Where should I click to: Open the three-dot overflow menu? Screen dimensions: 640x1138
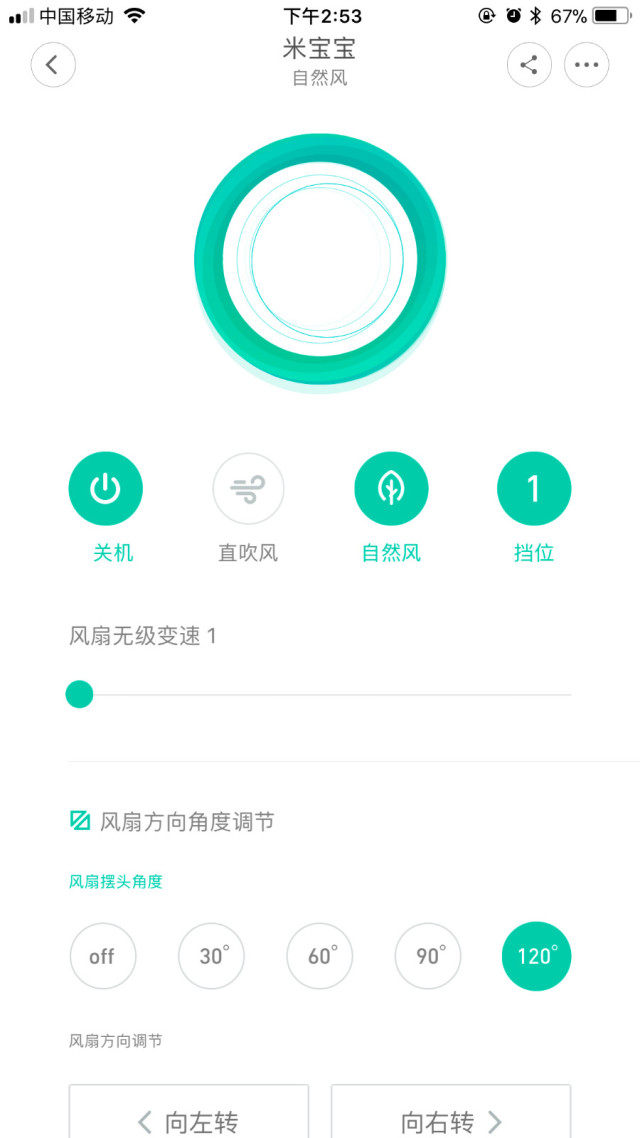pyautogui.click(x=586, y=65)
